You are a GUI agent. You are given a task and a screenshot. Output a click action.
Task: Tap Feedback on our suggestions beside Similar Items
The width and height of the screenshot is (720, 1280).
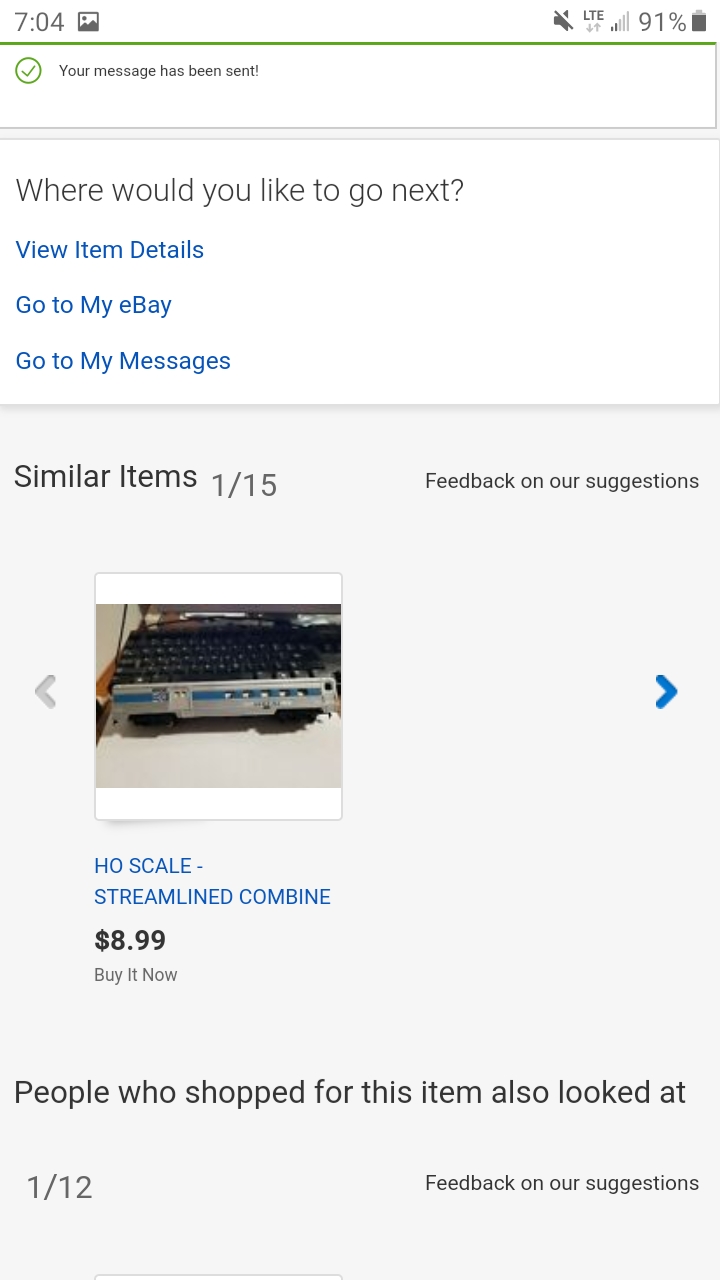(562, 481)
